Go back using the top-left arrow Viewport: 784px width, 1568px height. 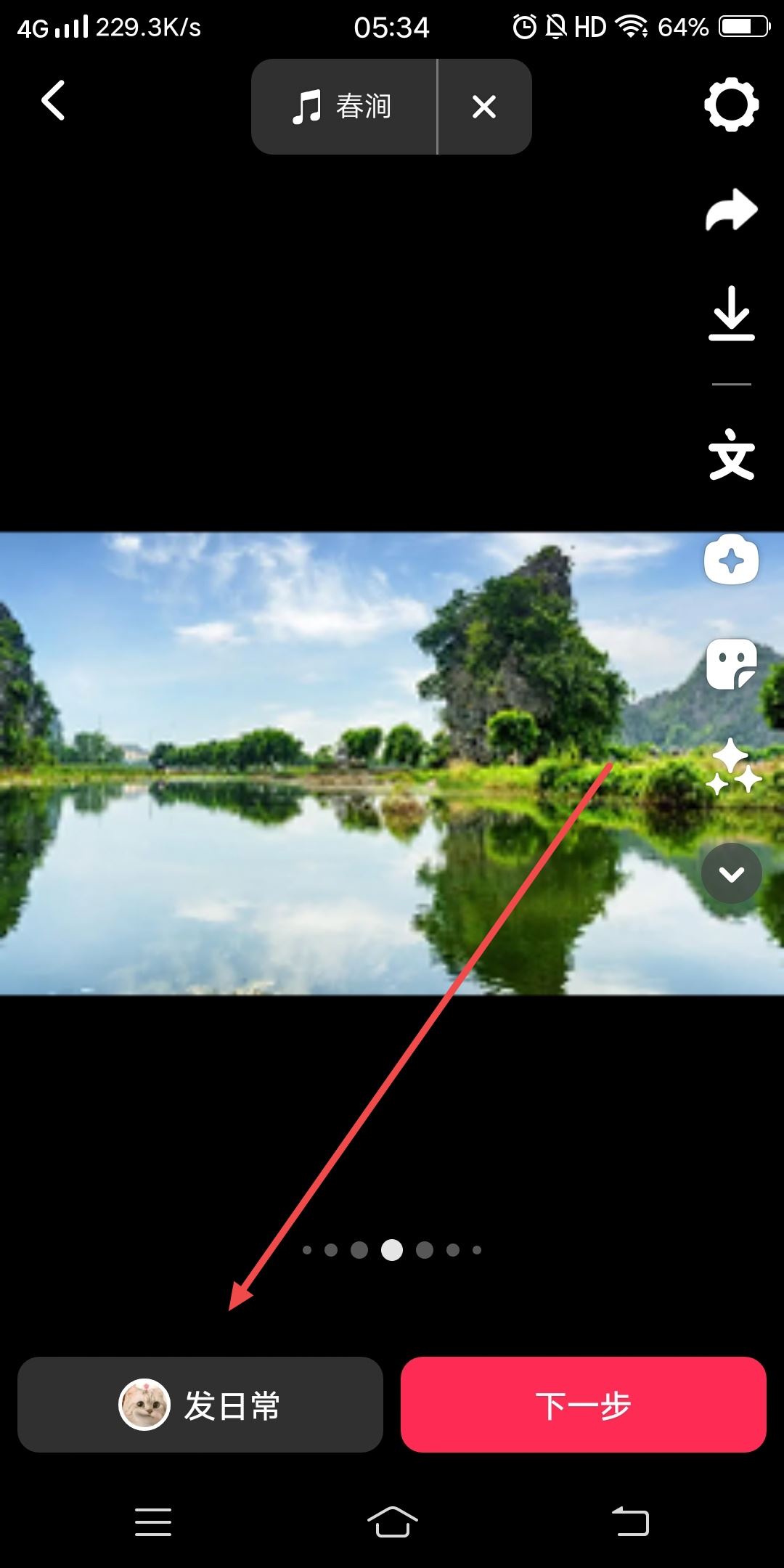tap(53, 100)
